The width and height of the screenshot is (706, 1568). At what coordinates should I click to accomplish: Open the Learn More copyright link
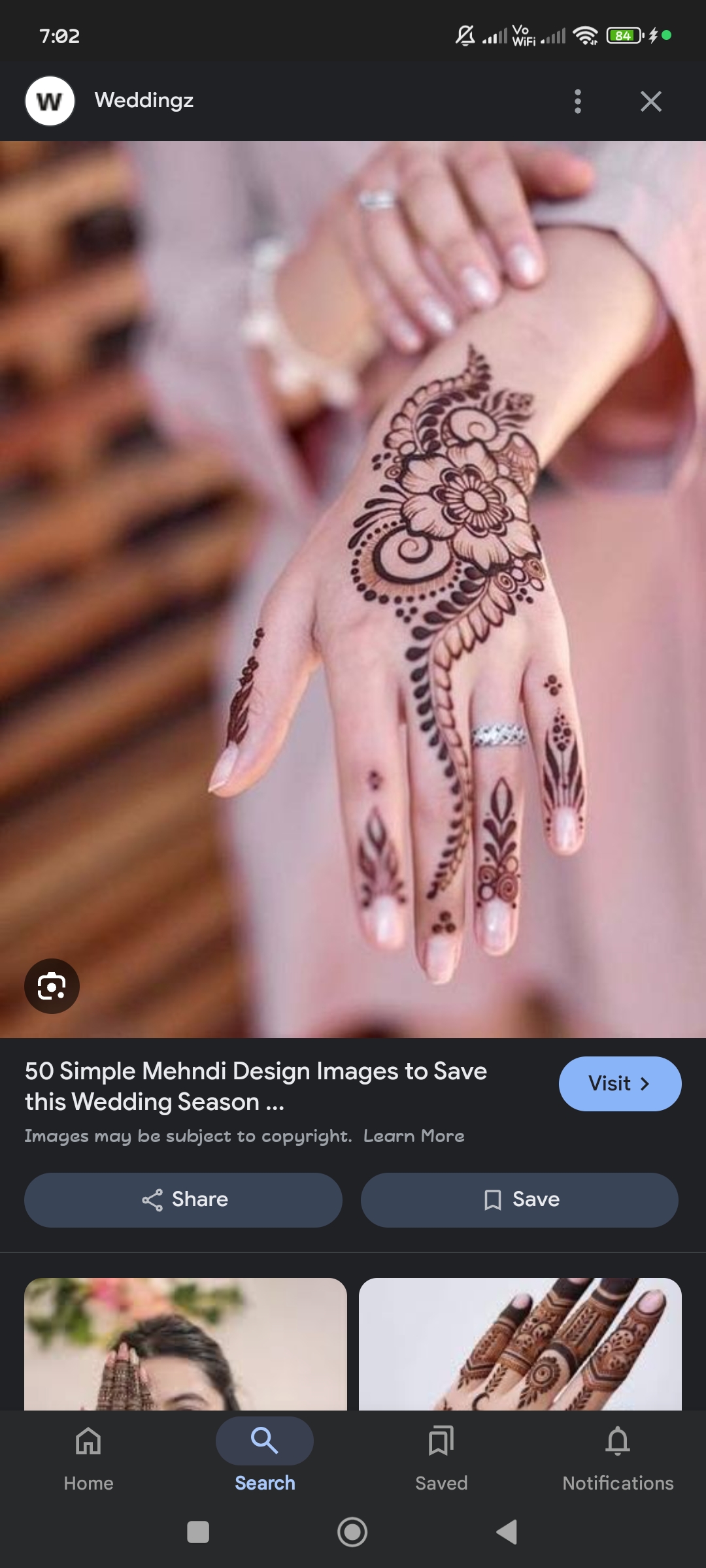coord(414,1136)
